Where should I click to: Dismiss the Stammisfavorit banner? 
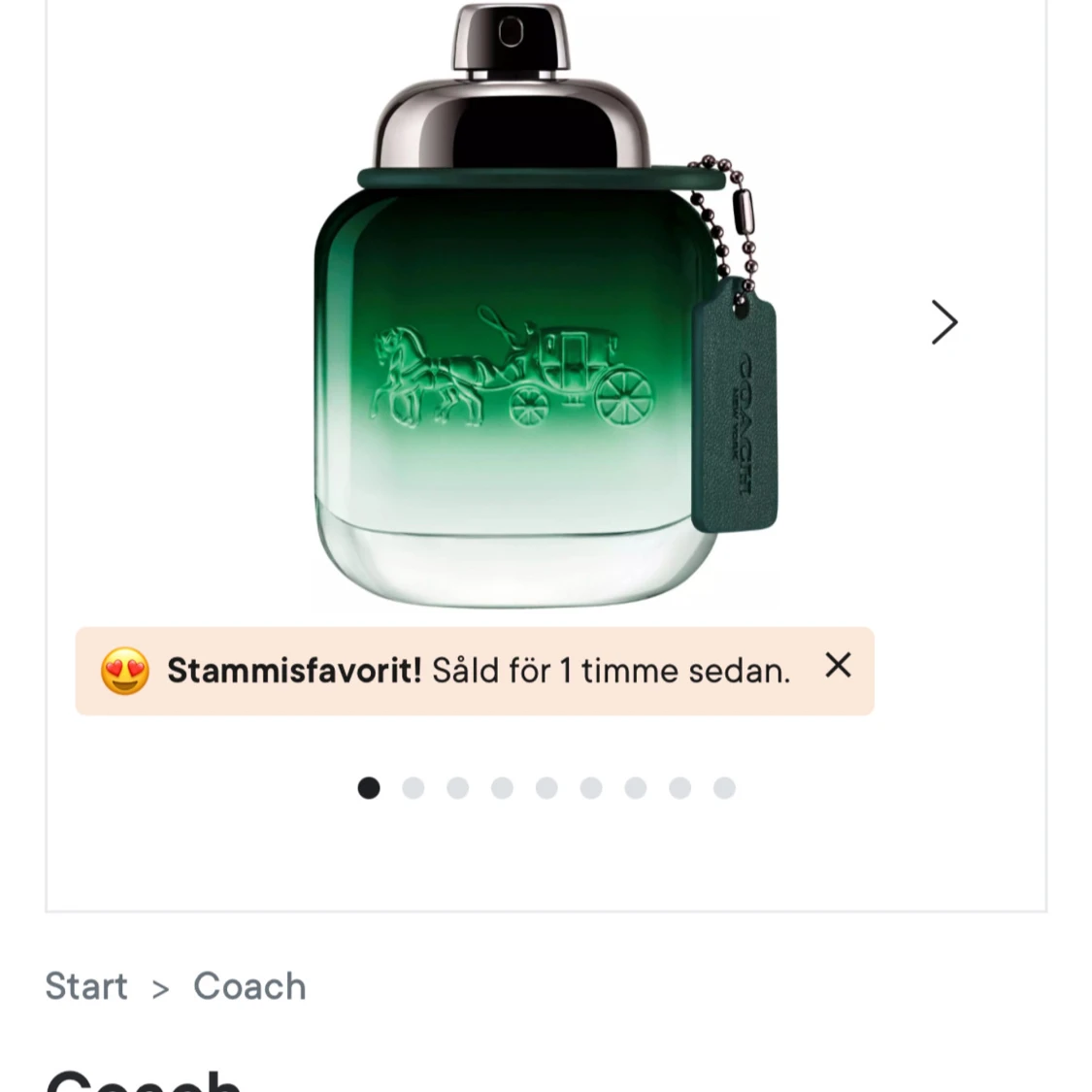(x=838, y=666)
